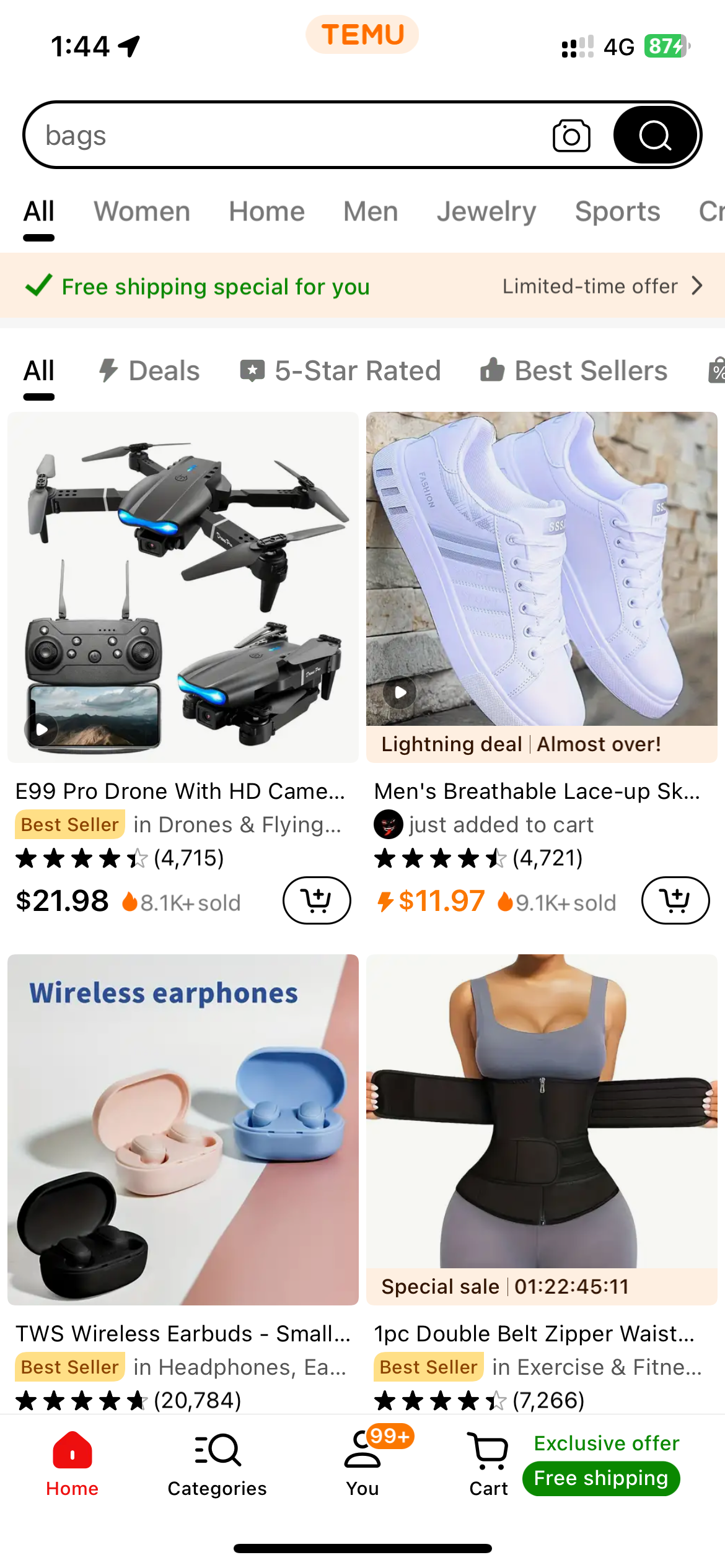Viewport: 725px width, 1568px height.
Task: Switch to the Sports category tab
Action: pyautogui.click(x=617, y=212)
